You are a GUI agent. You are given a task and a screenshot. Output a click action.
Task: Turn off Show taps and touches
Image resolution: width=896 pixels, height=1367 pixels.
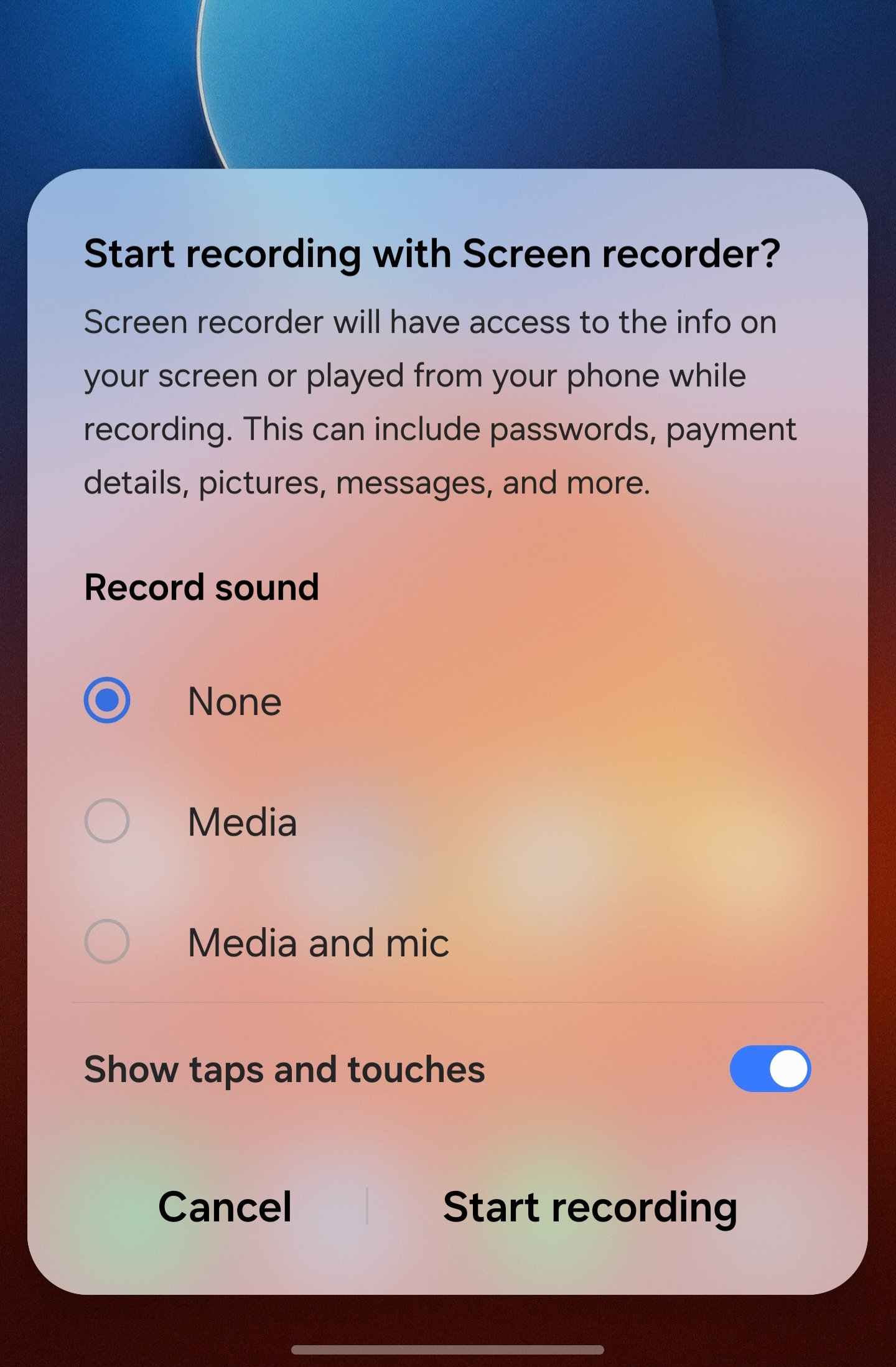pos(770,1069)
